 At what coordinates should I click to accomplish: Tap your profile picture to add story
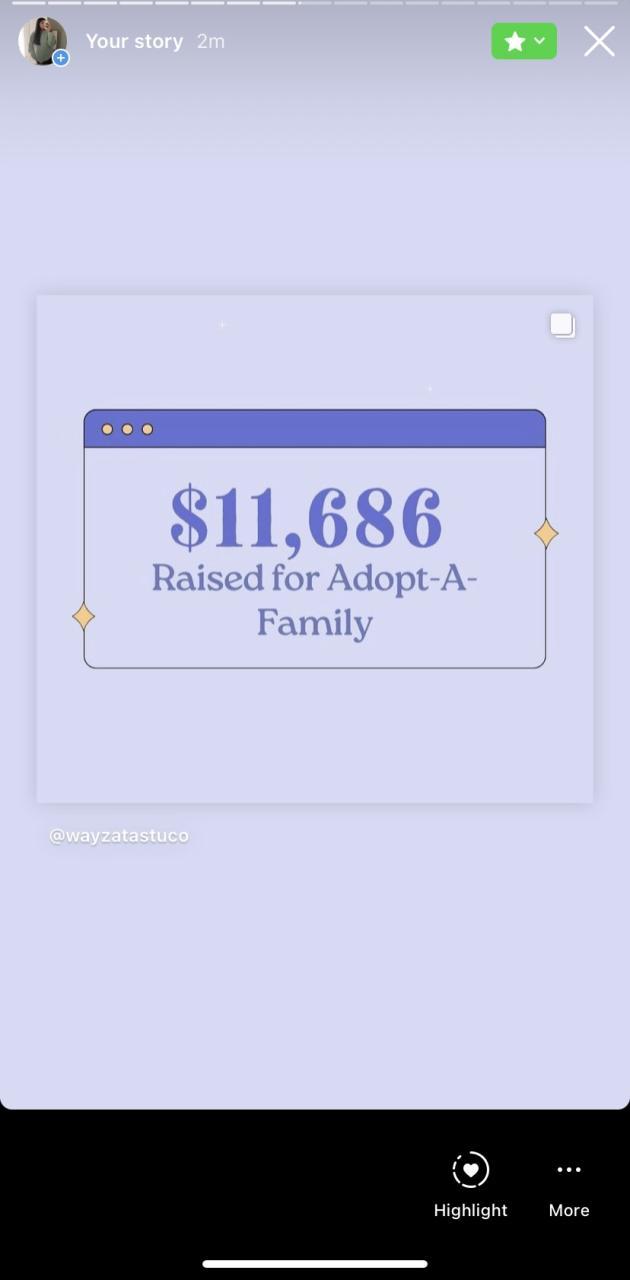pos(42,42)
